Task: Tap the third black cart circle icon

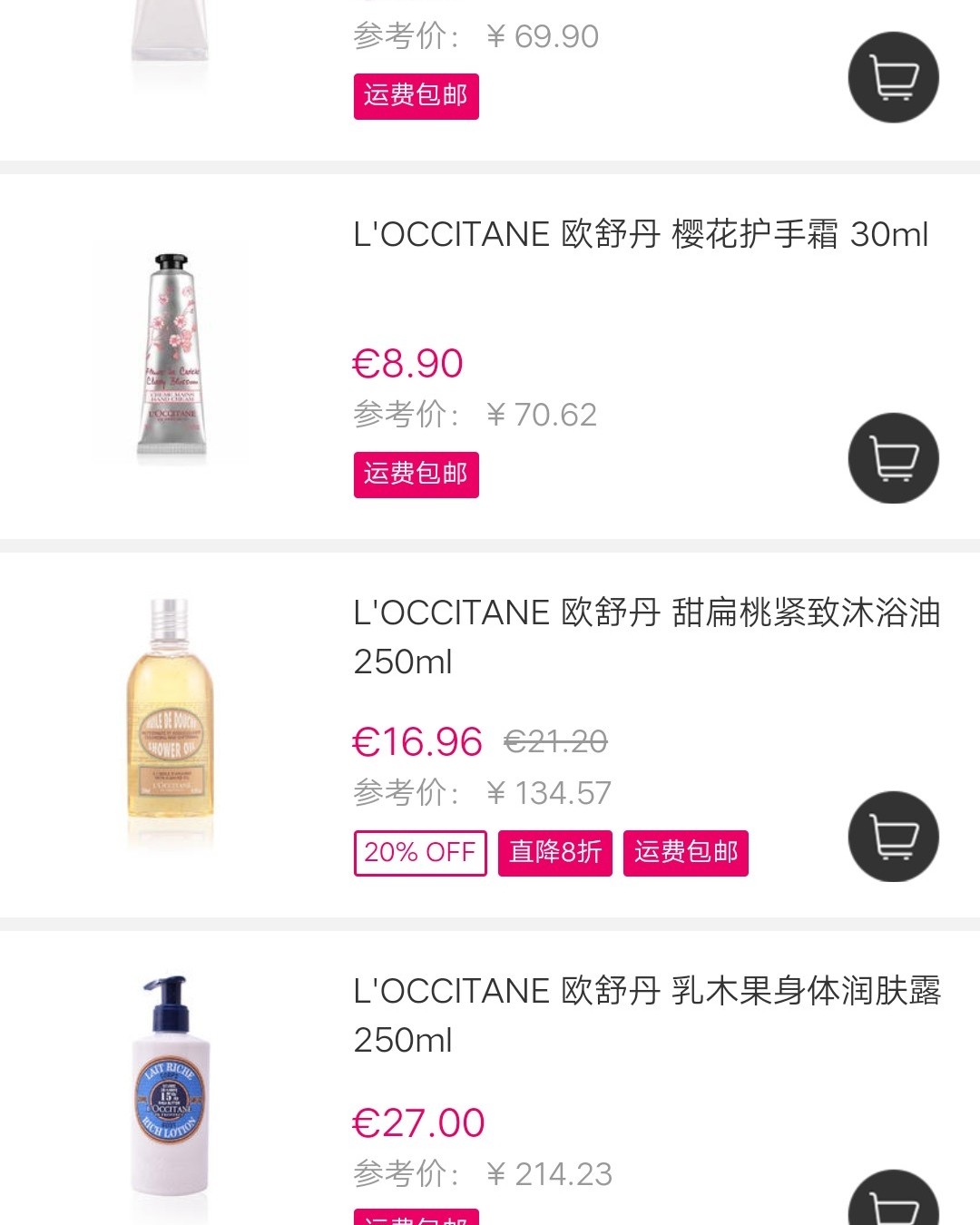Action: 893,836
